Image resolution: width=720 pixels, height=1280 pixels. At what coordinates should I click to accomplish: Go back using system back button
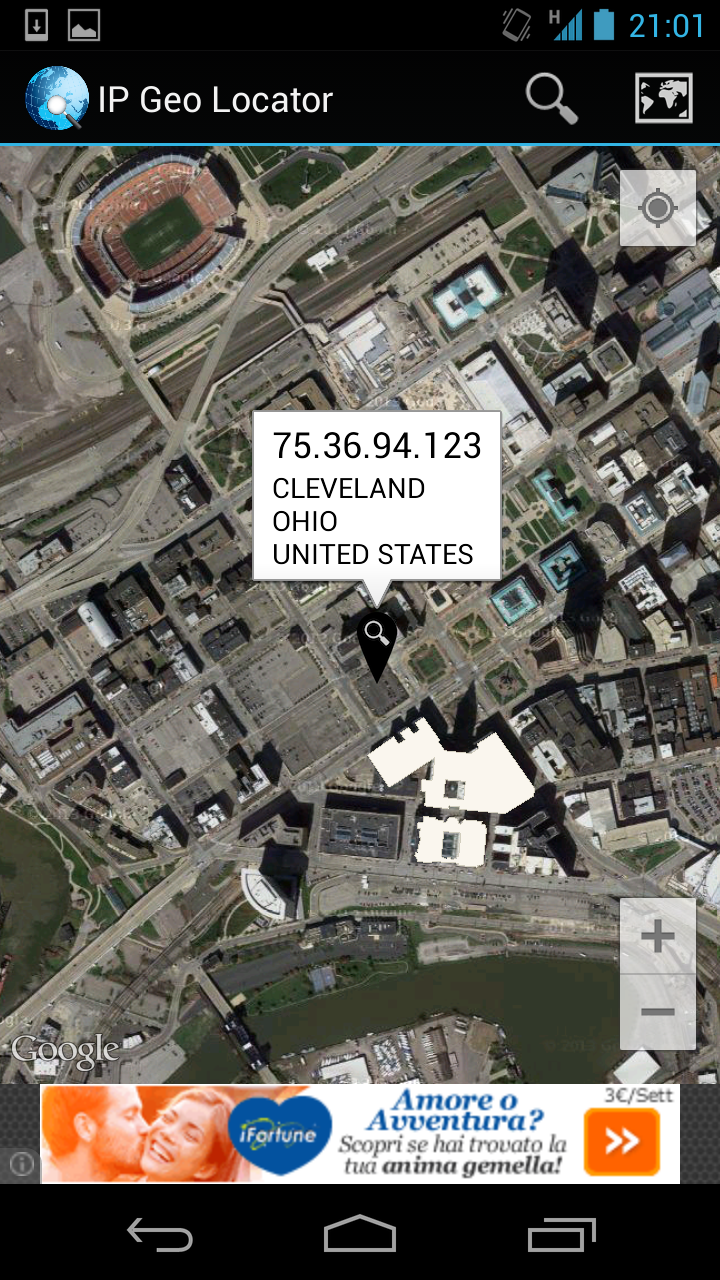click(x=160, y=1235)
